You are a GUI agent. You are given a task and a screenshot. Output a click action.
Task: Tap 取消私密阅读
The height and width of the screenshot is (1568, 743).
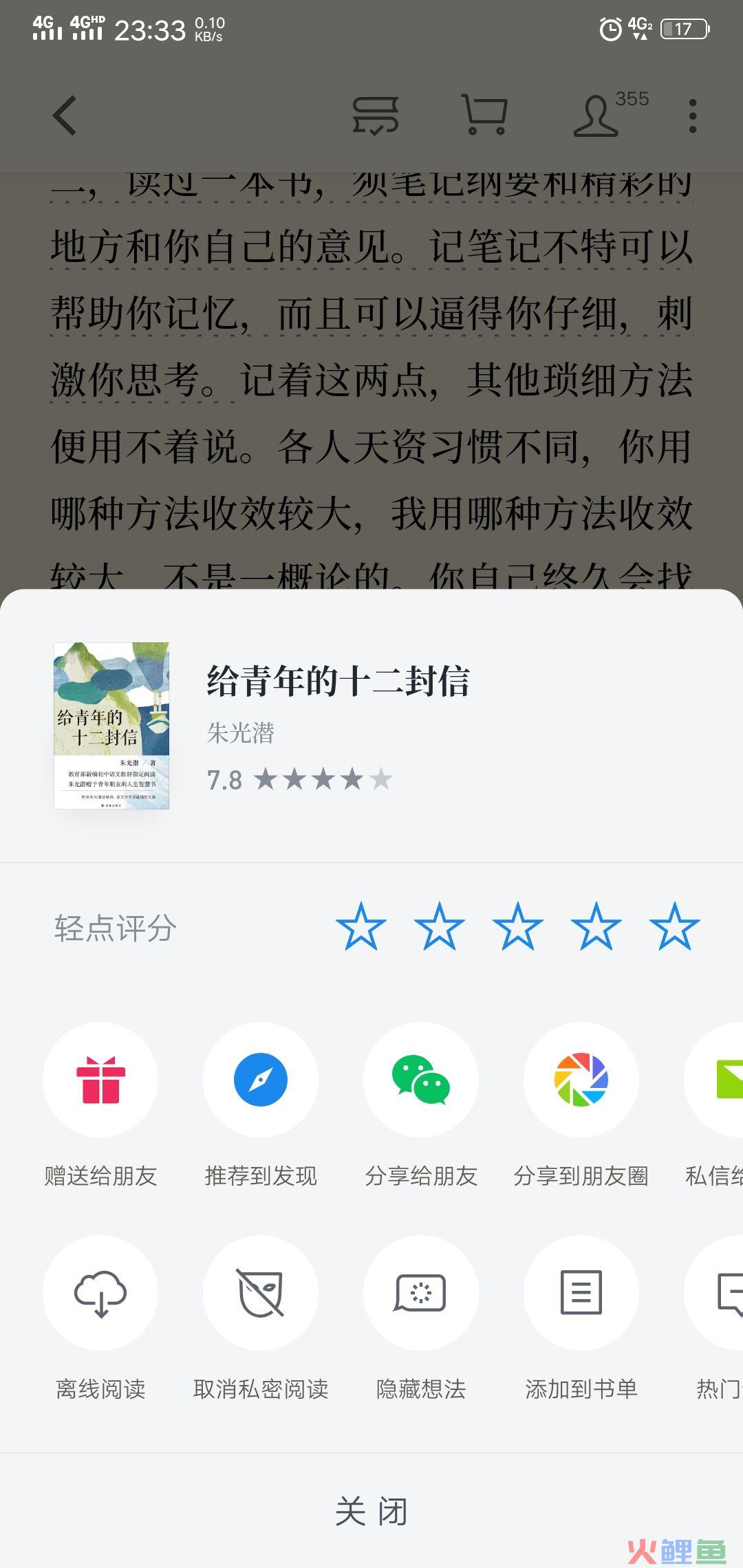(261, 1293)
